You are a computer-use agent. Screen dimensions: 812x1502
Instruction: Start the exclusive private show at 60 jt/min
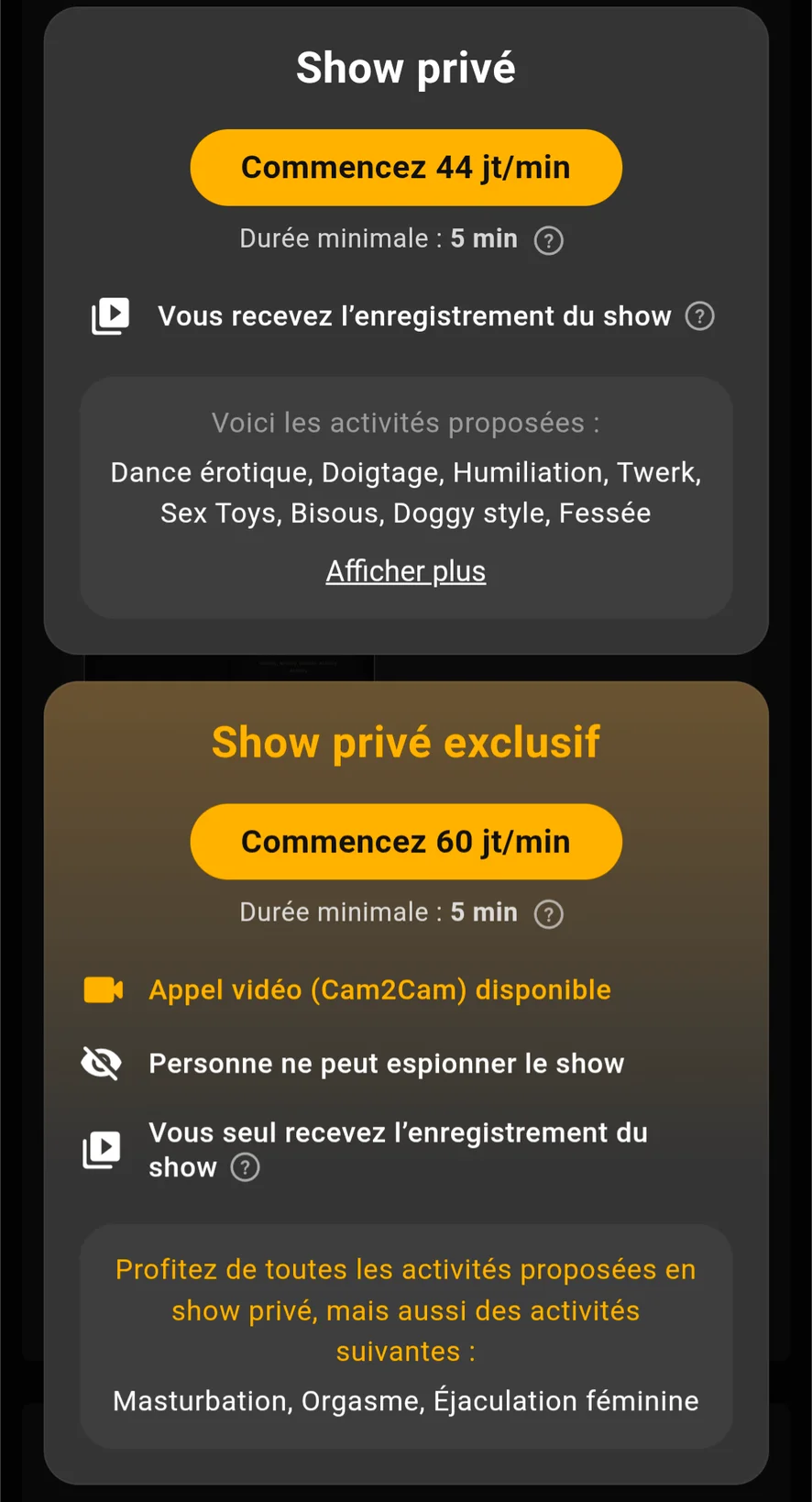405,842
